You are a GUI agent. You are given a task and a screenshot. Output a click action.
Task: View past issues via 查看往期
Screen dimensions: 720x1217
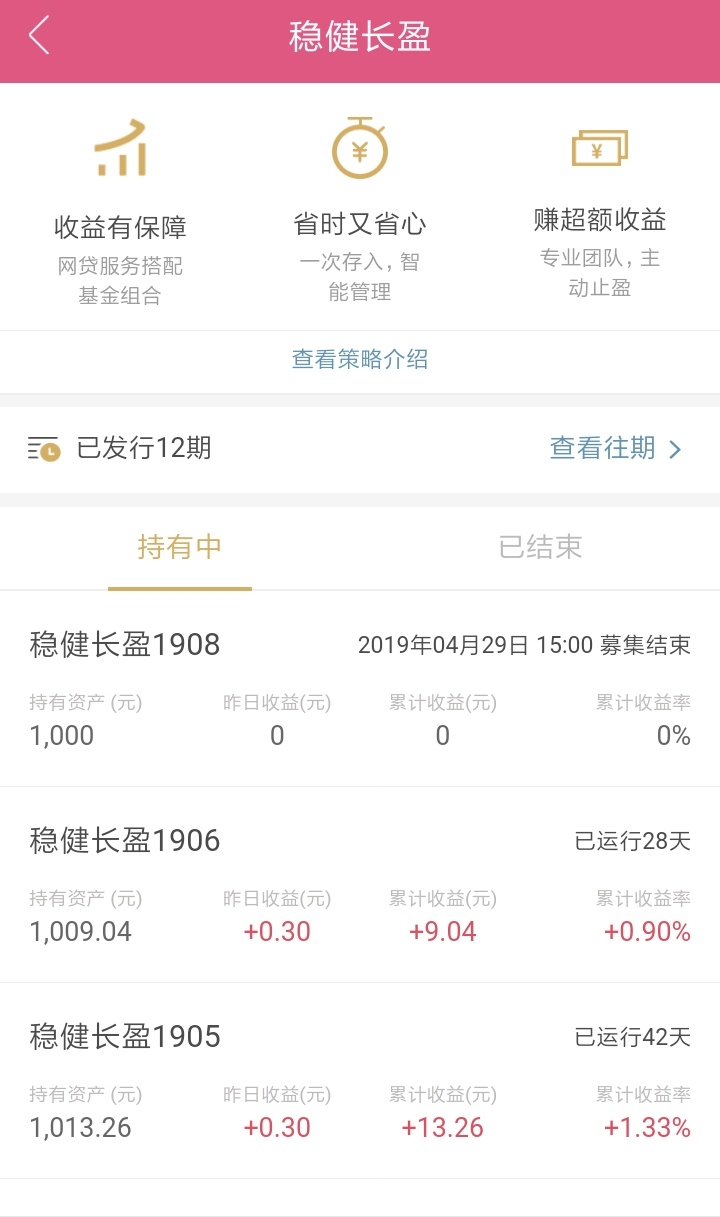(x=616, y=448)
